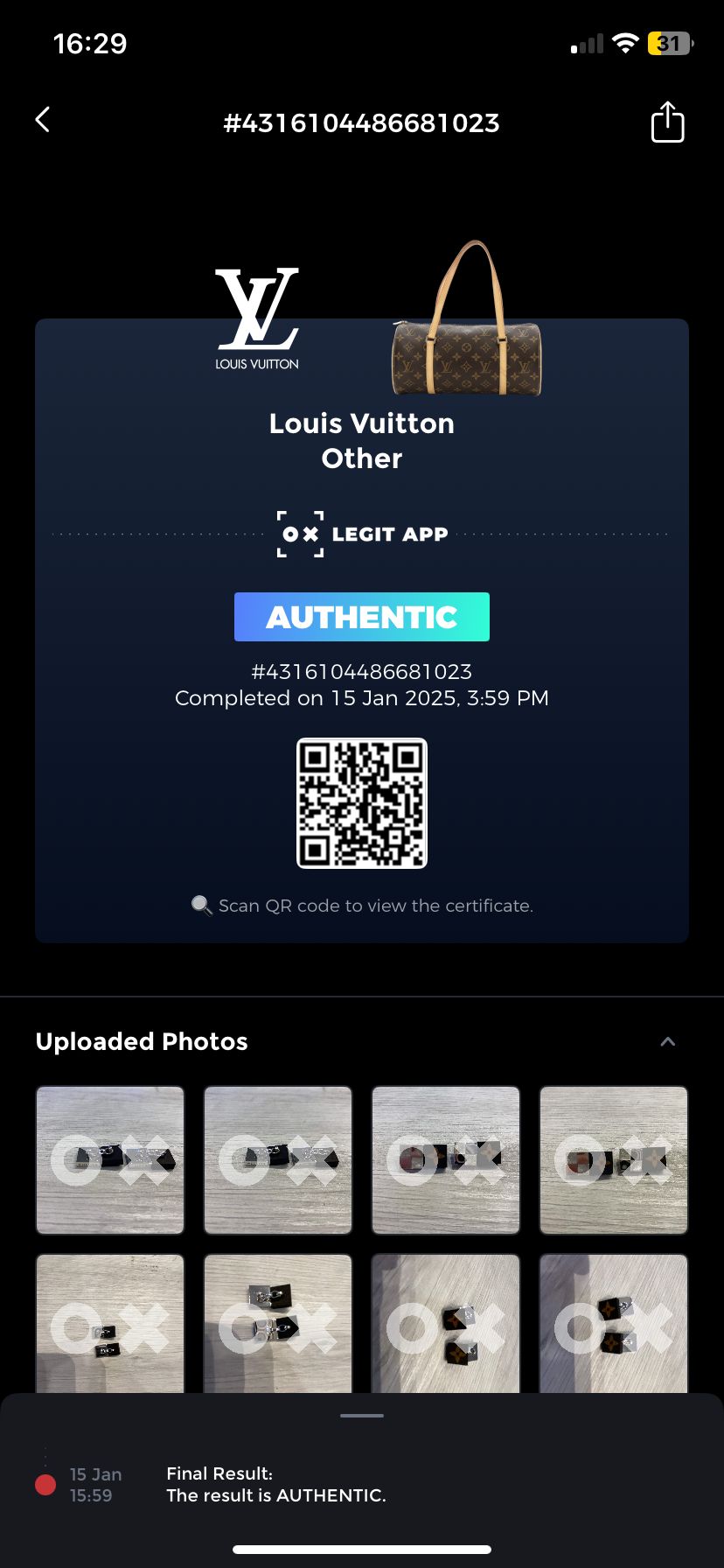View the last photo in the second row
Viewport: 724px width, 1568px height.
[x=614, y=1323]
